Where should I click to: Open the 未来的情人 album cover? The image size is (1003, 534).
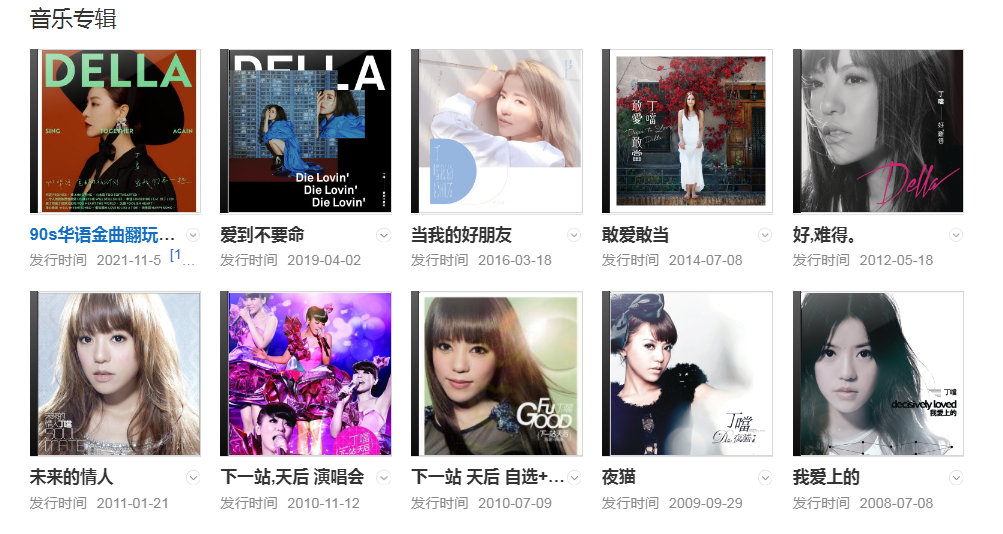point(116,374)
